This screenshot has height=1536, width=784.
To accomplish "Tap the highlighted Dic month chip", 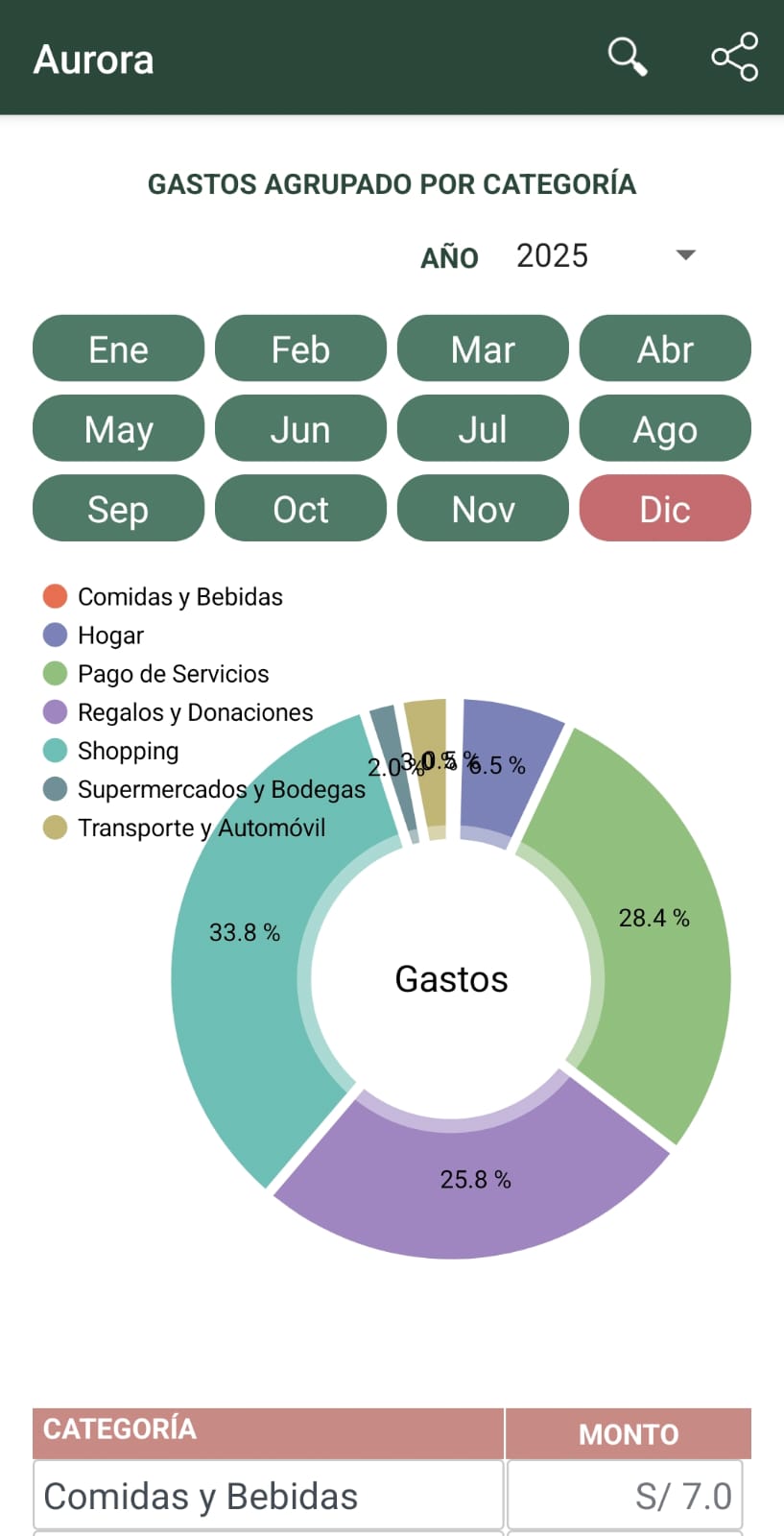I will (665, 508).
